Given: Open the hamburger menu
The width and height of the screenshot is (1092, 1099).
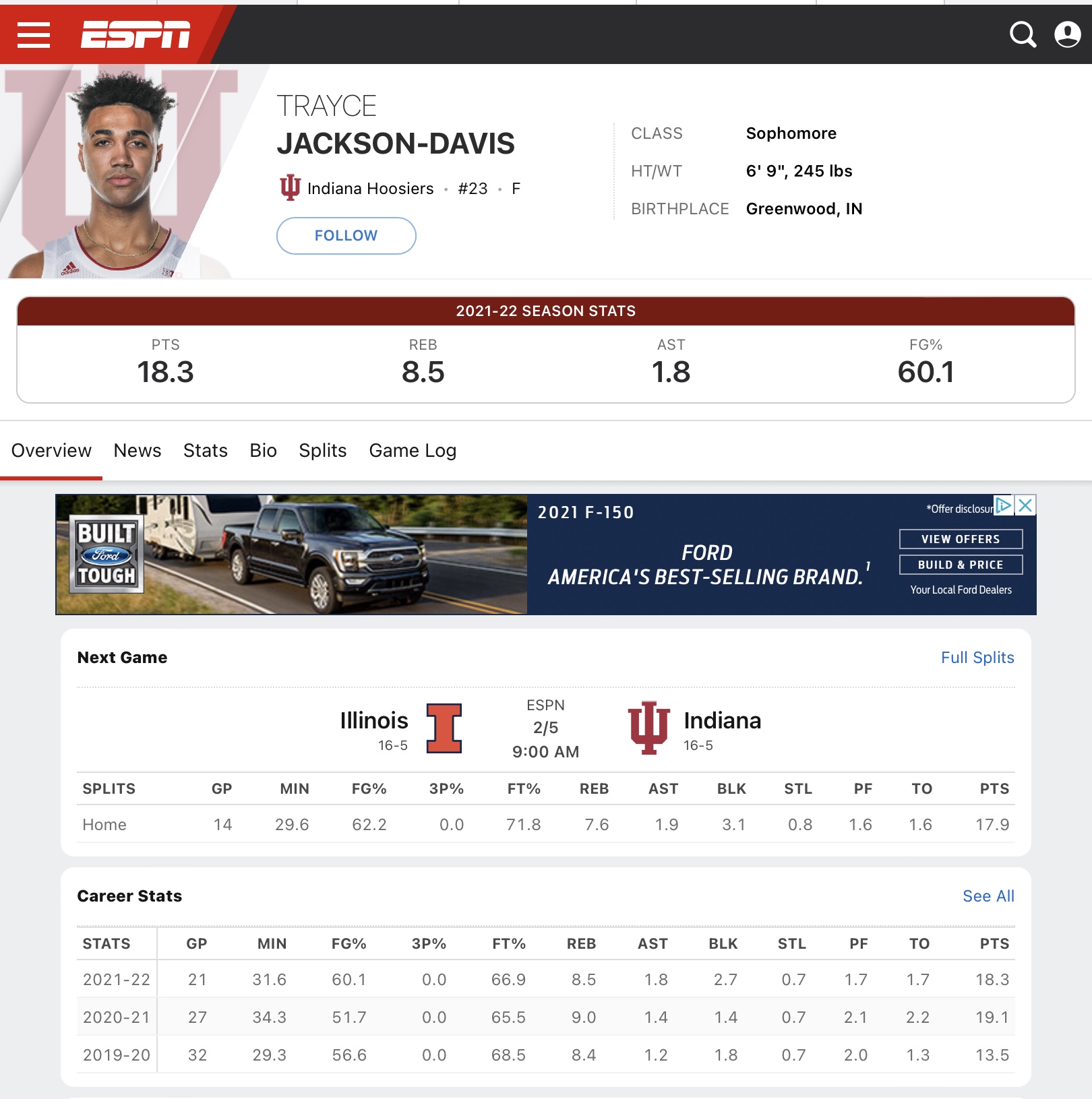Looking at the screenshot, I should point(34,34).
